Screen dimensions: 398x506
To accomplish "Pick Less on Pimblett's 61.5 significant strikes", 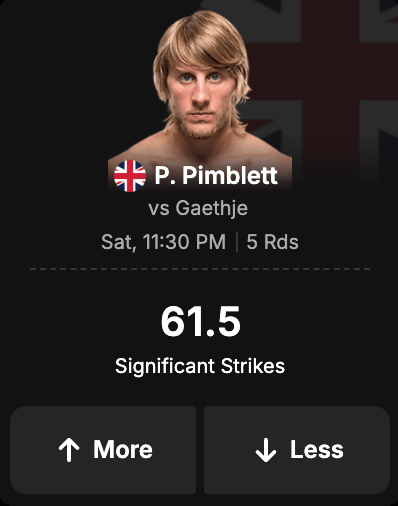I will (x=297, y=450).
